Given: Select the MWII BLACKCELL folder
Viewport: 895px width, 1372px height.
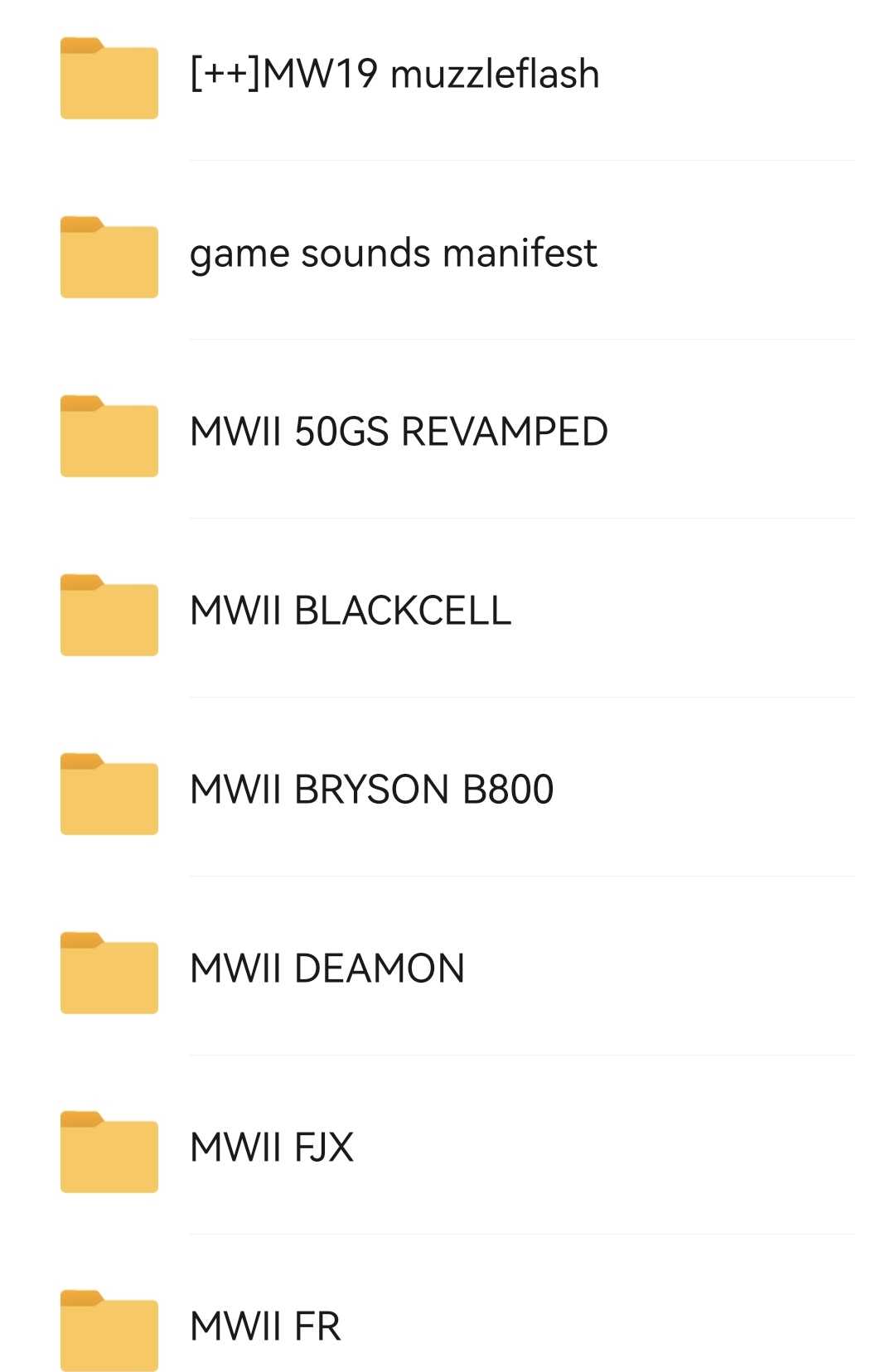Looking at the screenshot, I should [350, 611].
